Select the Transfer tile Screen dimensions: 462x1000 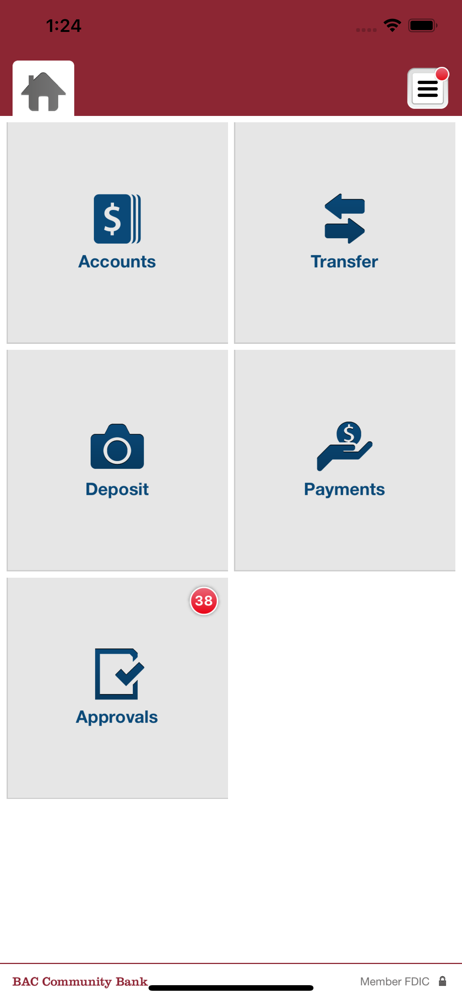345,233
